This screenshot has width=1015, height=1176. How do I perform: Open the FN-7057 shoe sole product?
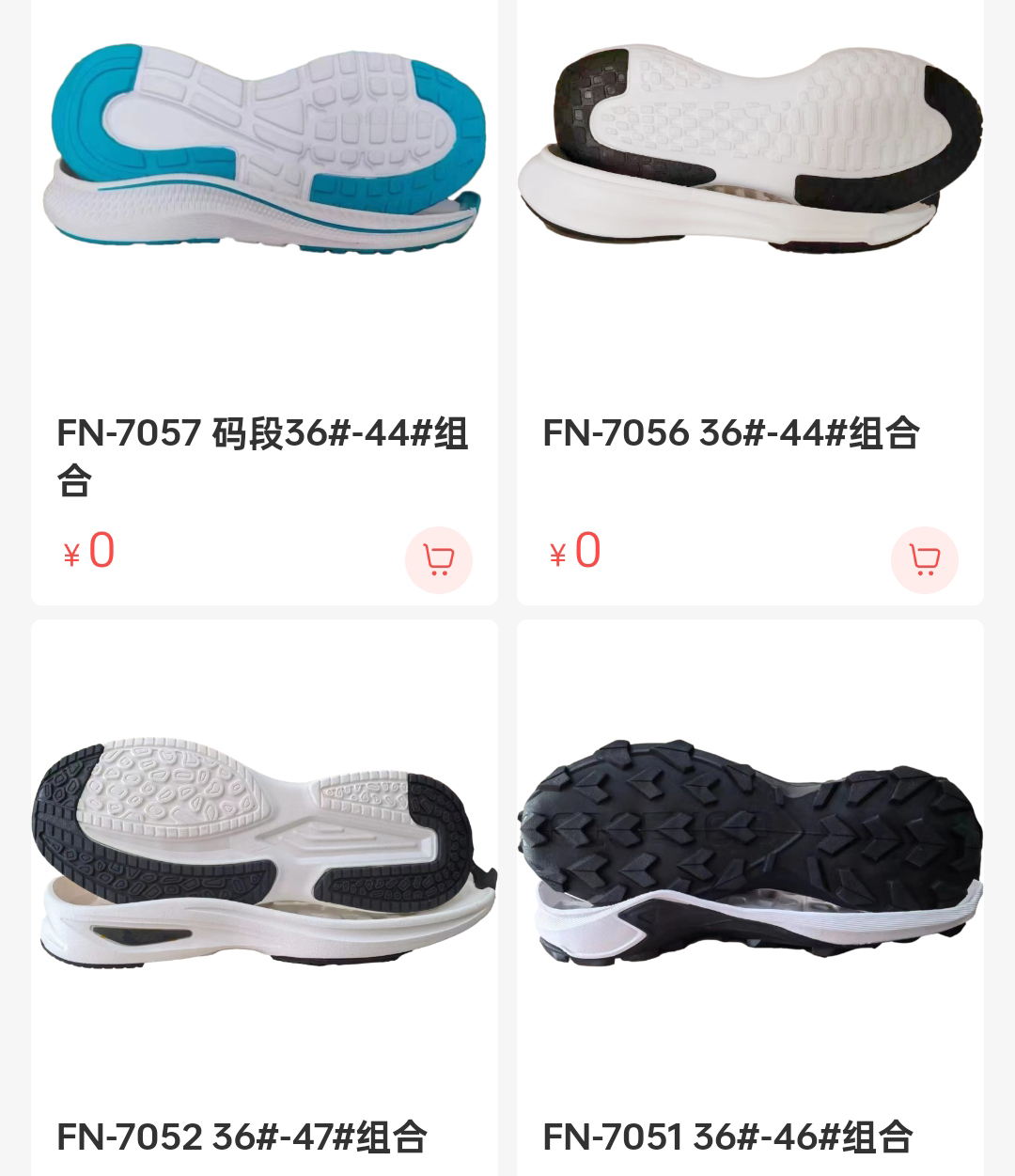tap(263, 150)
